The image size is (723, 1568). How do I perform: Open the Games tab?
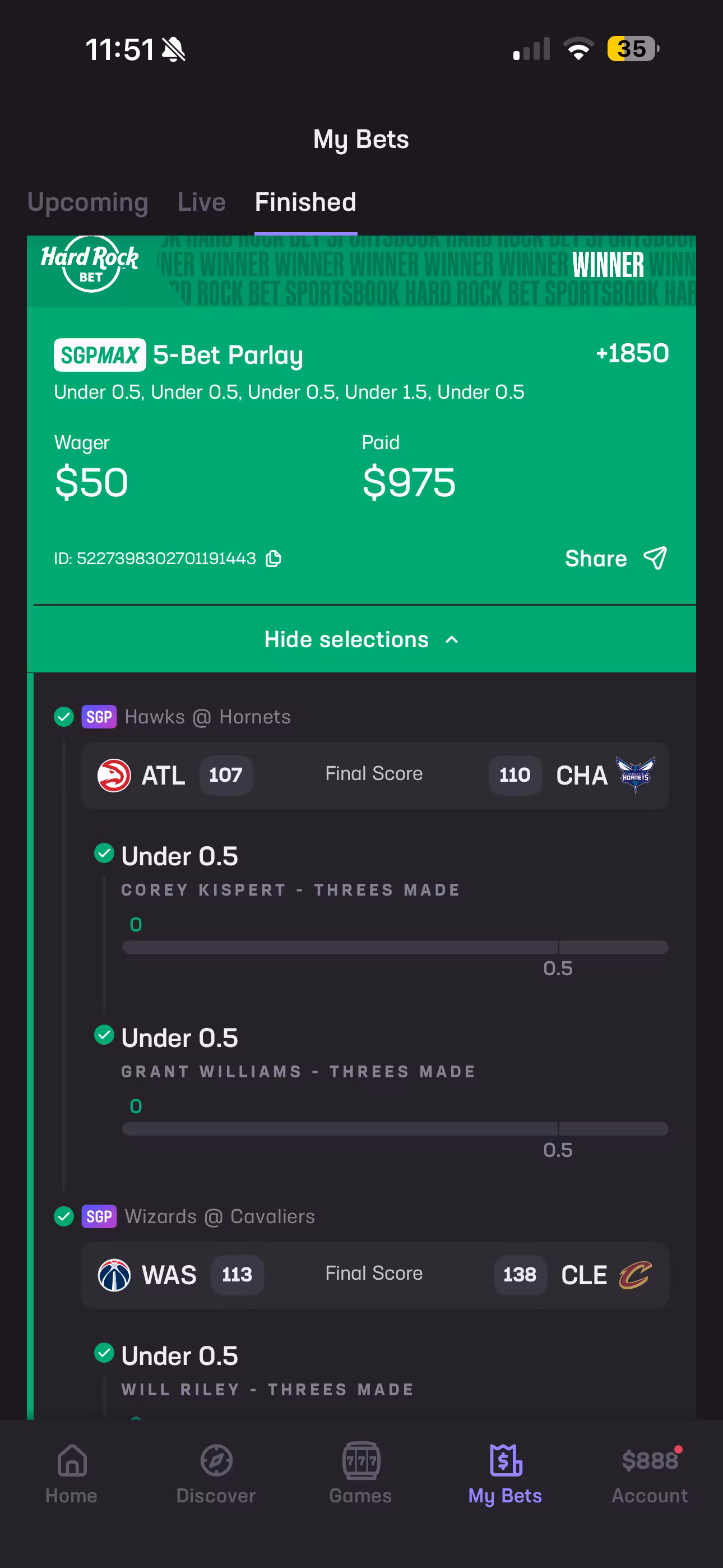tap(361, 1473)
